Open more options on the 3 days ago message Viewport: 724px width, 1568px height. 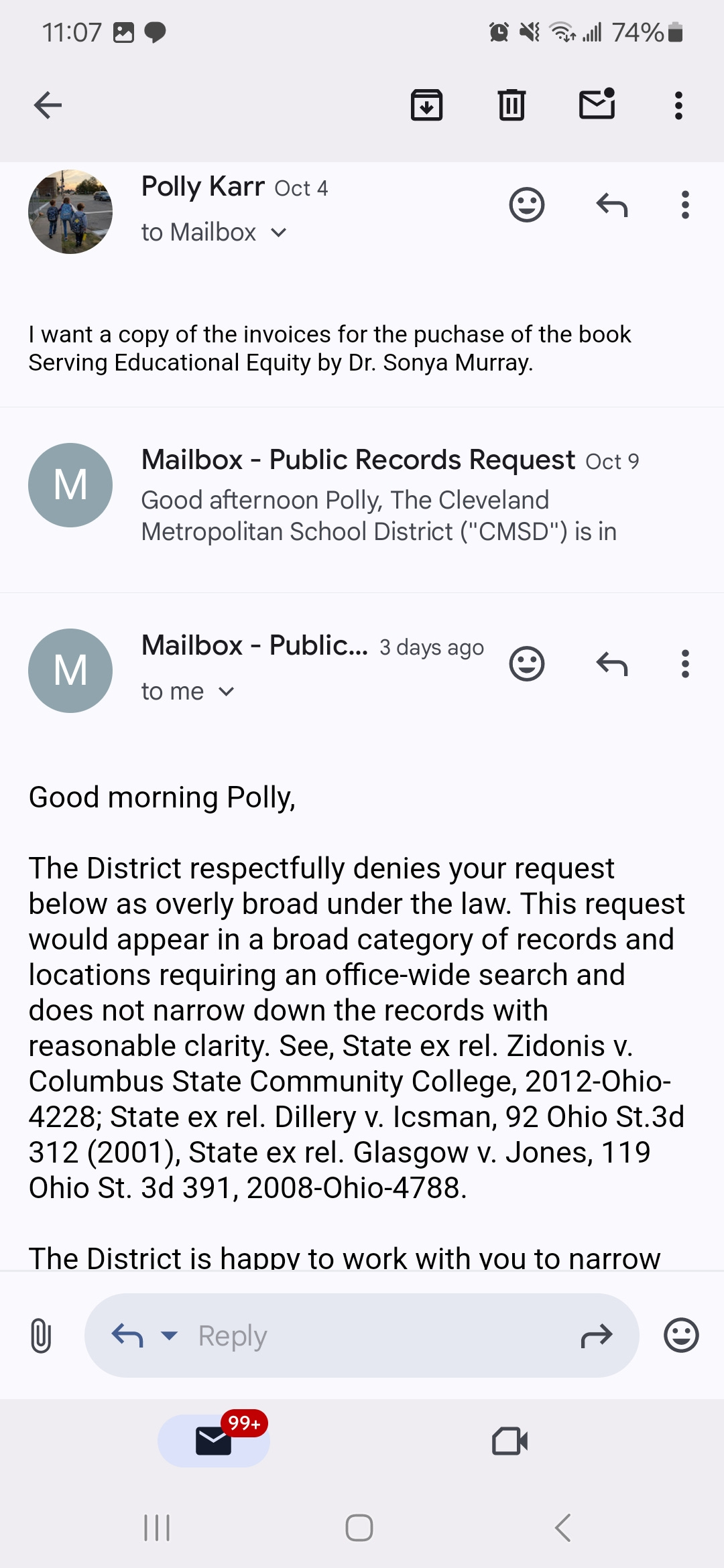(x=684, y=663)
